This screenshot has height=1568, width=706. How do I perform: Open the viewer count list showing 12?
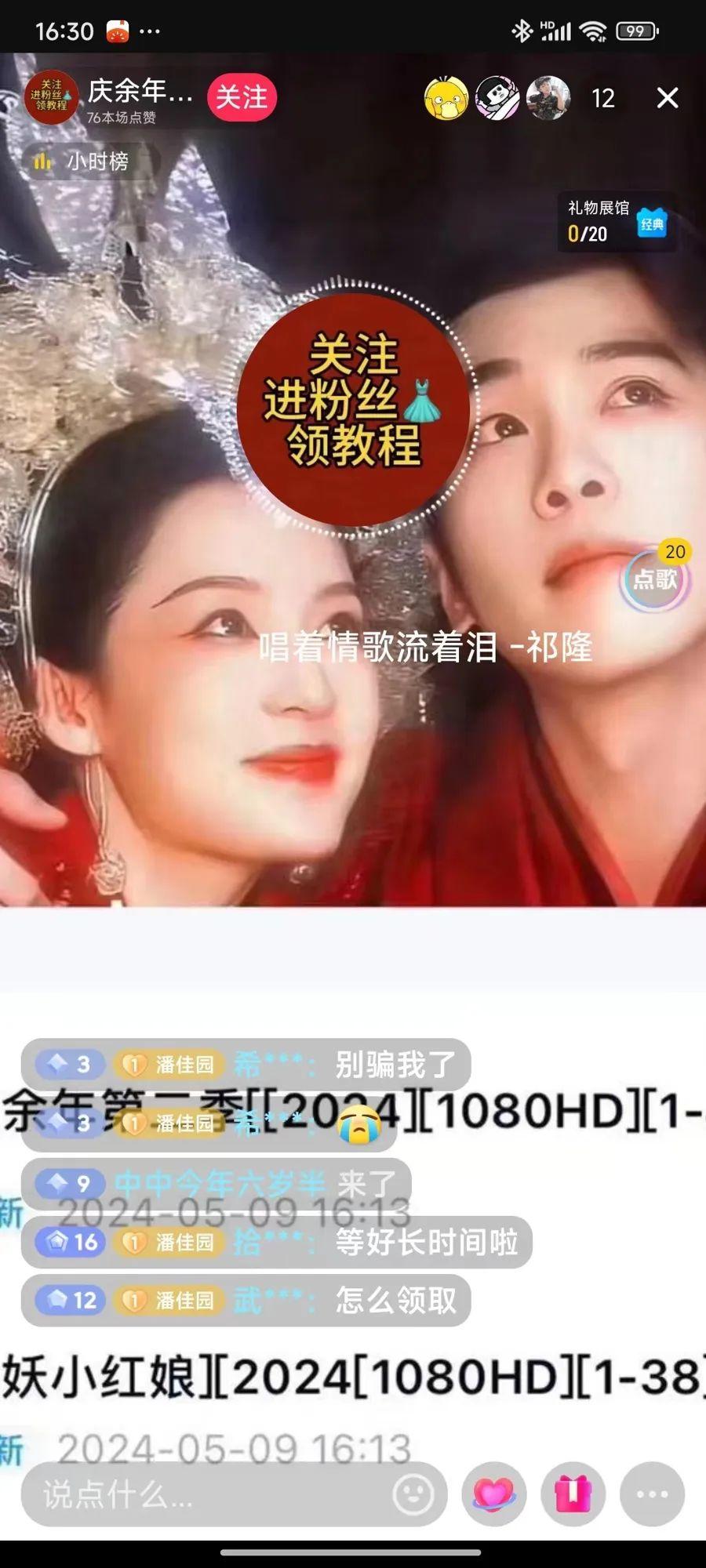[x=602, y=99]
